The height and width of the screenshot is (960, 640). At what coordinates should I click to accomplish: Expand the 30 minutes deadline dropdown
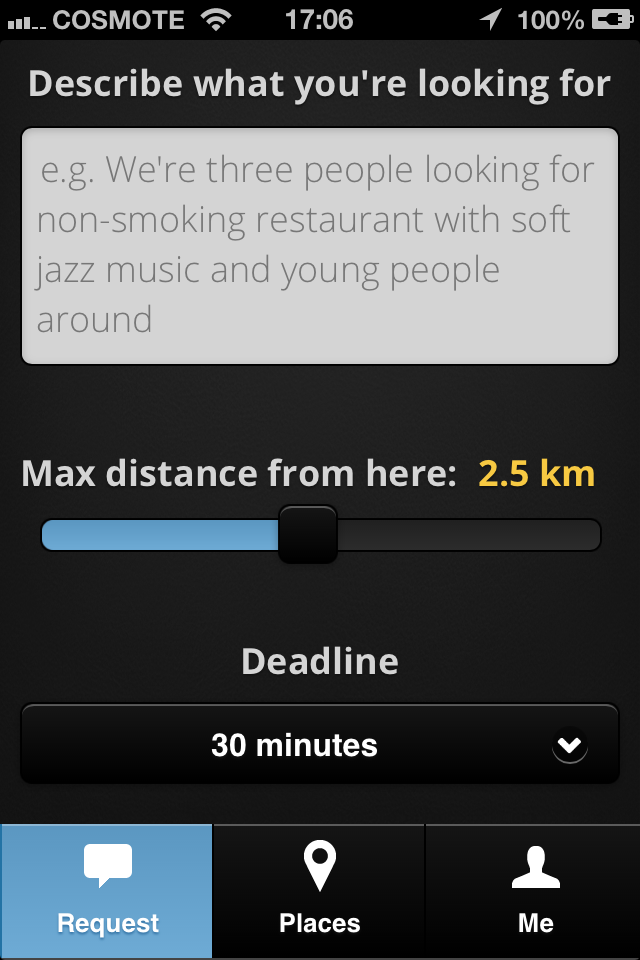point(320,745)
